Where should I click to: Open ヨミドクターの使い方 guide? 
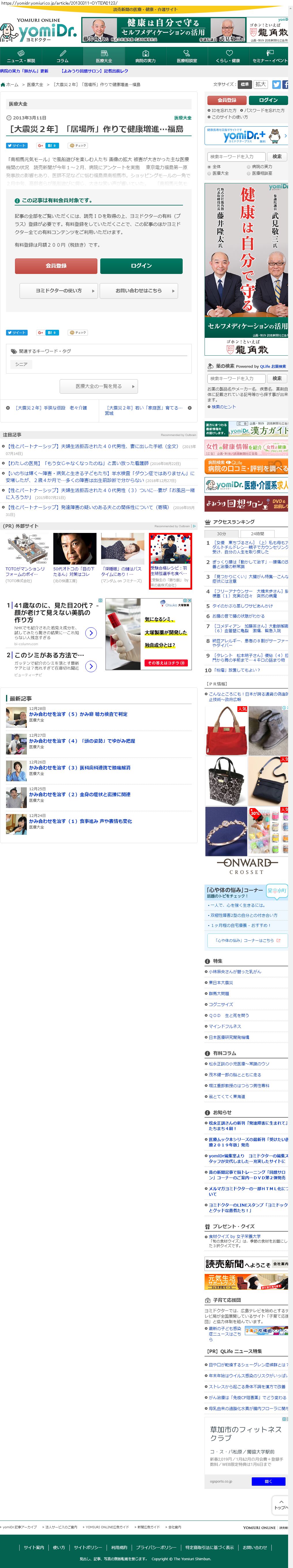[58, 291]
